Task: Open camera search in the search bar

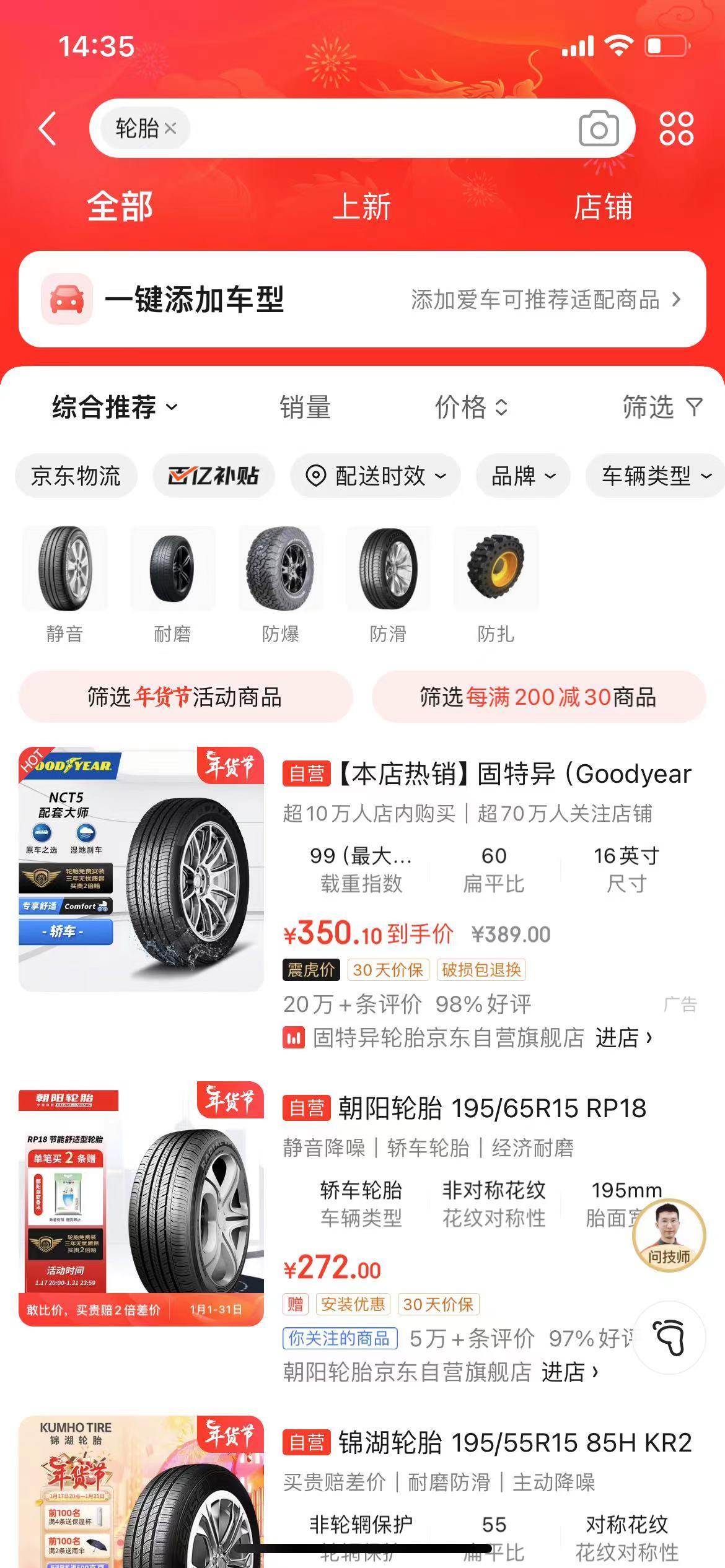Action: [598, 128]
